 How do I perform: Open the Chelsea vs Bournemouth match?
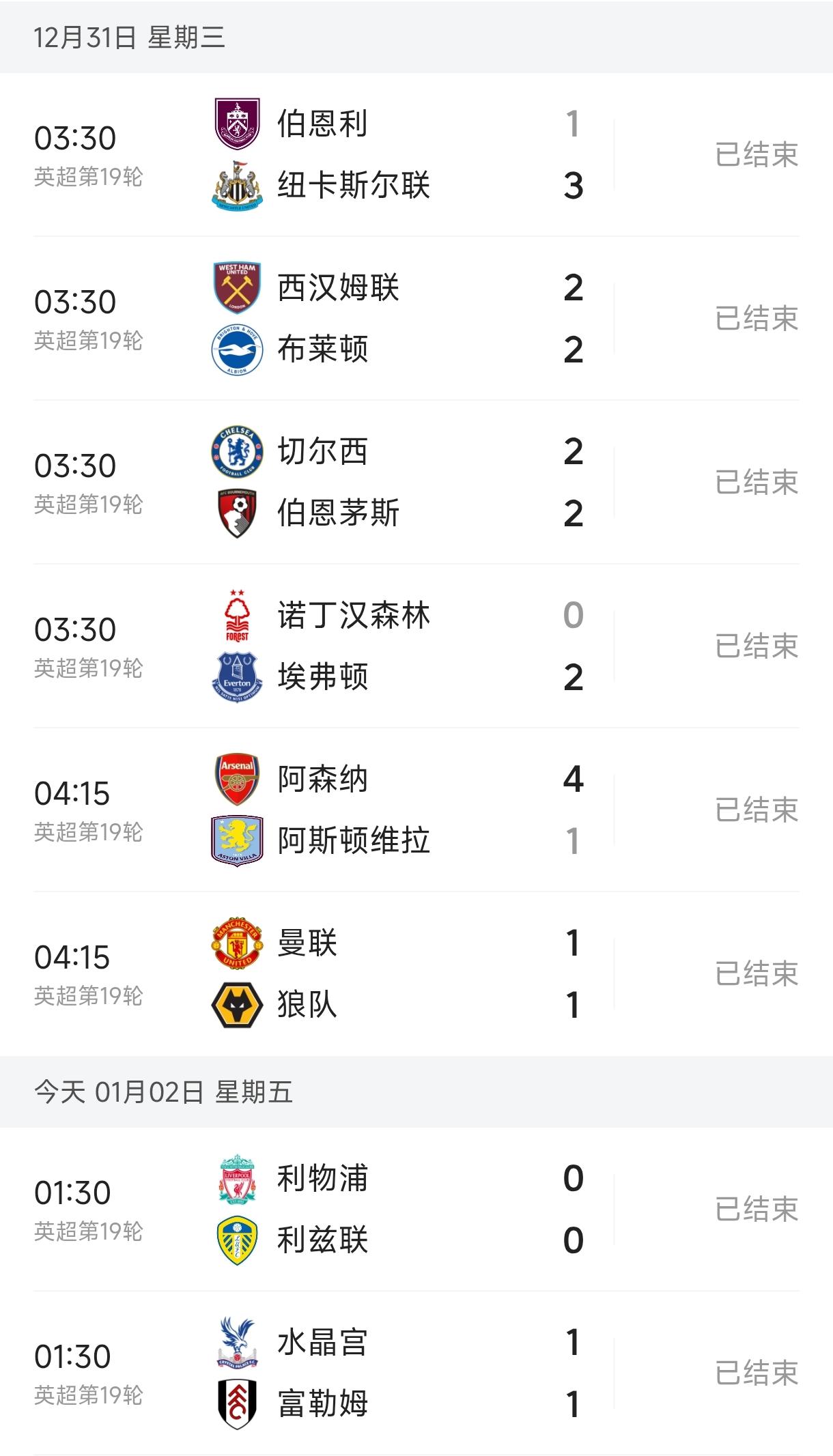pyautogui.click(x=415, y=483)
